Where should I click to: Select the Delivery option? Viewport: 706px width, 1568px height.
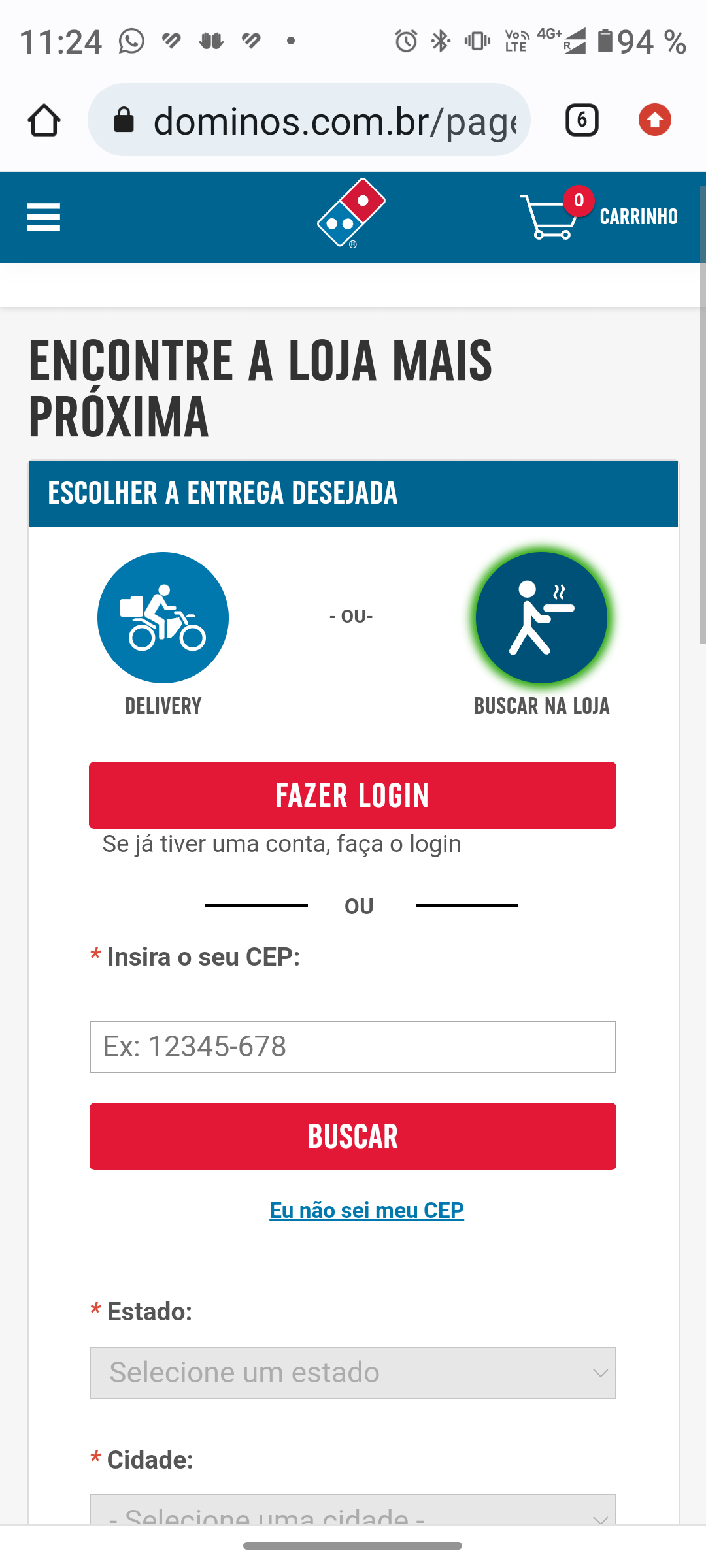coord(163,618)
